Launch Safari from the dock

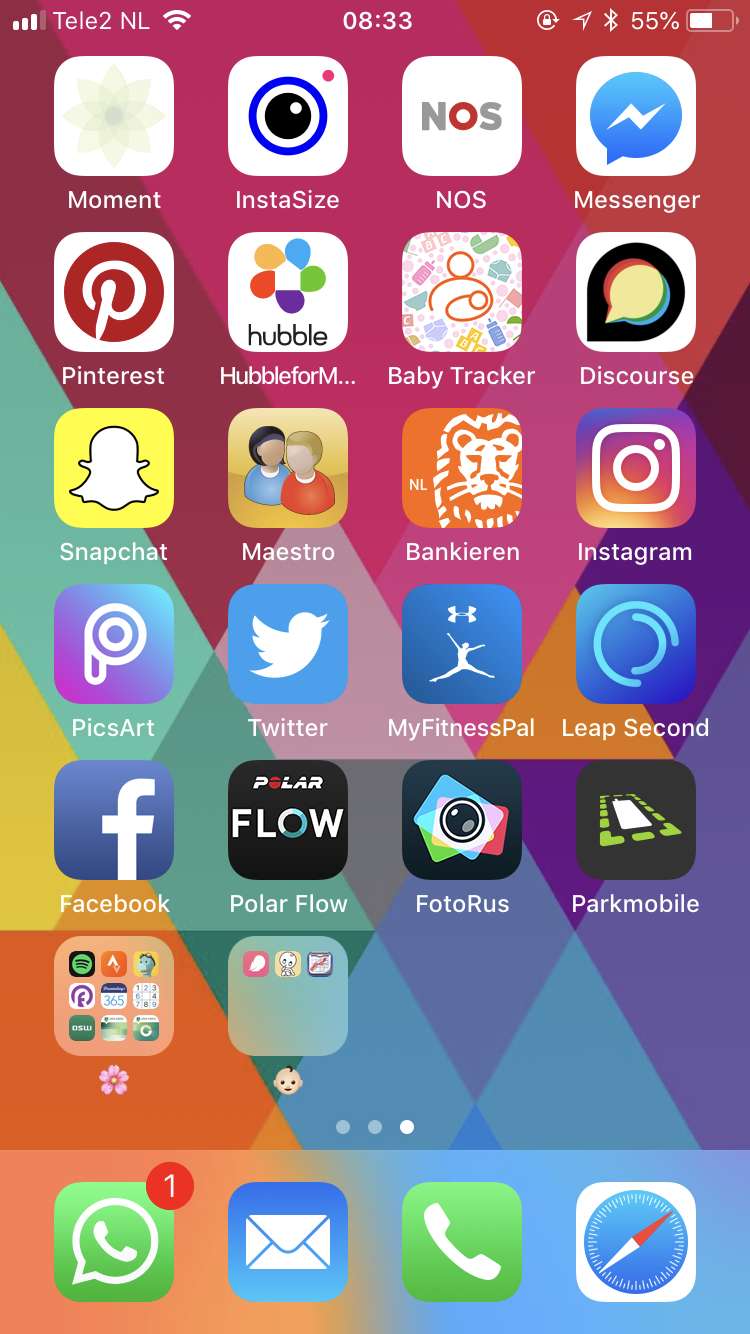[636, 1242]
